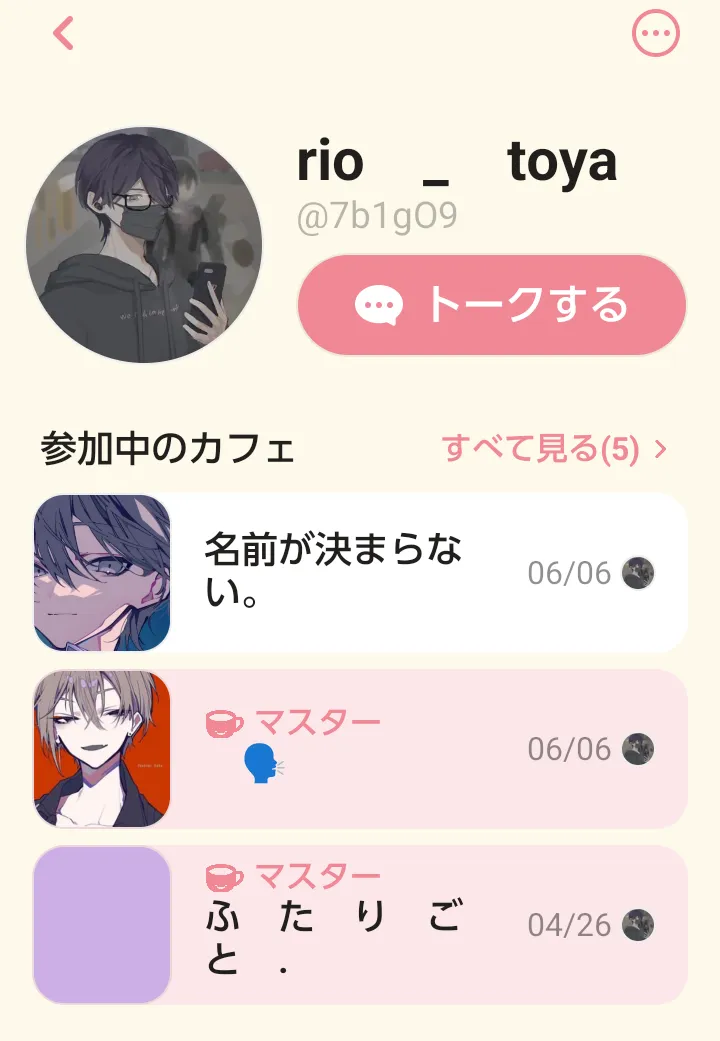Image resolution: width=720 pixels, height=1041 pixels.
Task: Open the 名前が決まらない。 cafe
Action: click(x=360, y=573)
